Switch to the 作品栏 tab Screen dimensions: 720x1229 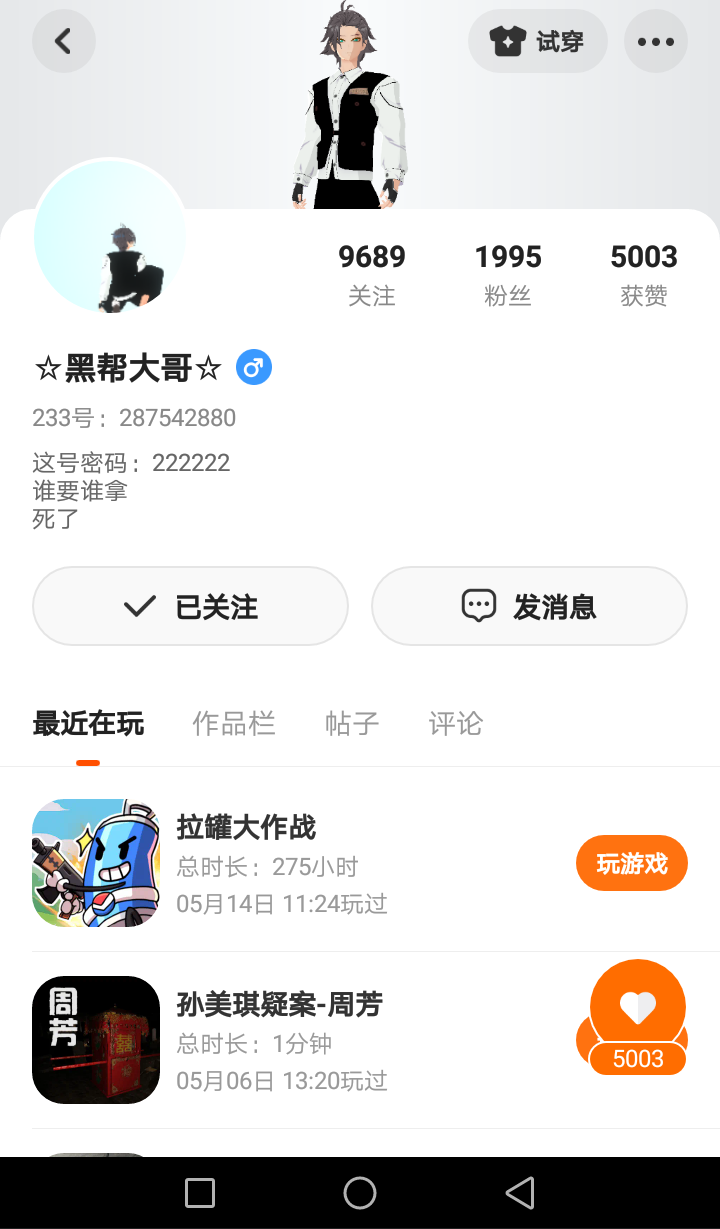(233, 723)
